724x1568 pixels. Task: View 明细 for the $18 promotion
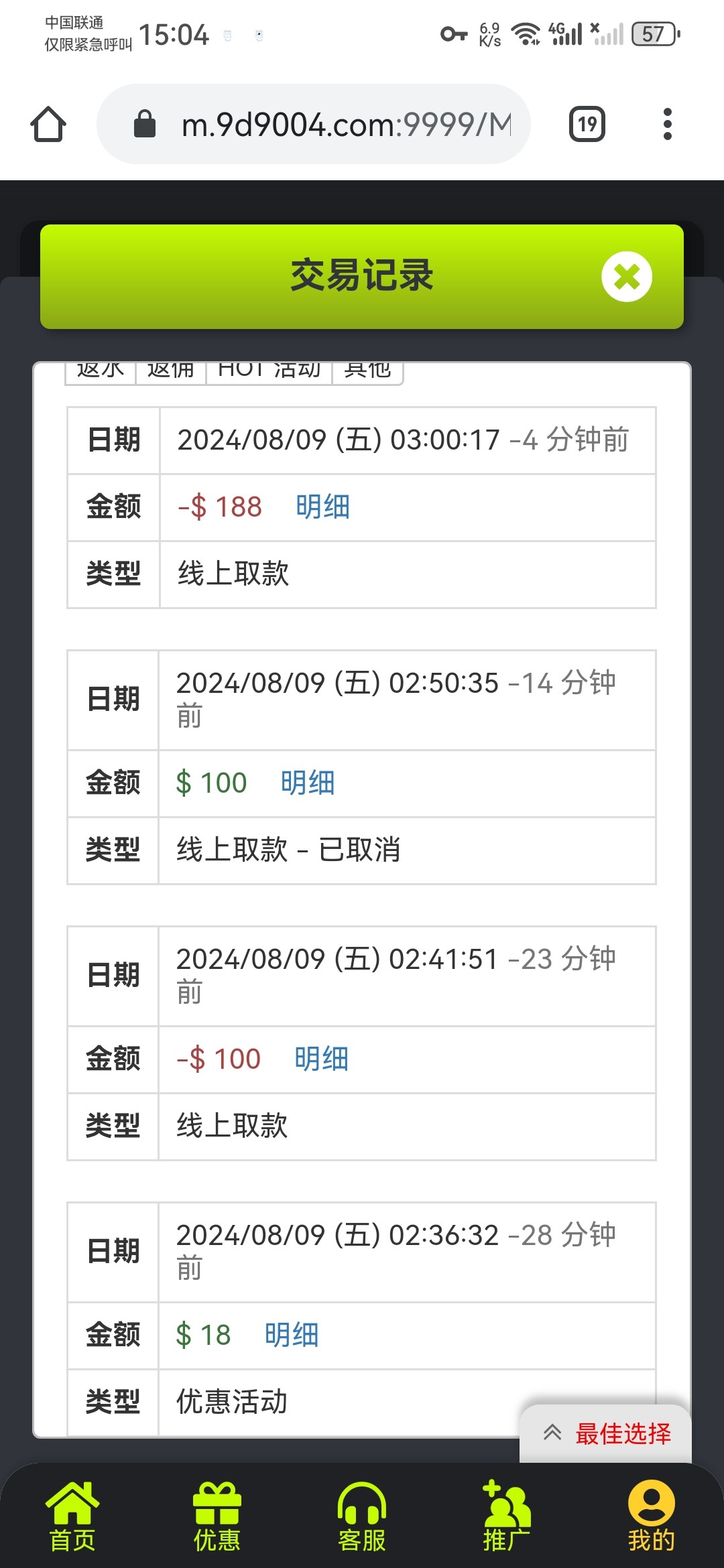click(x=292, y=1335)
